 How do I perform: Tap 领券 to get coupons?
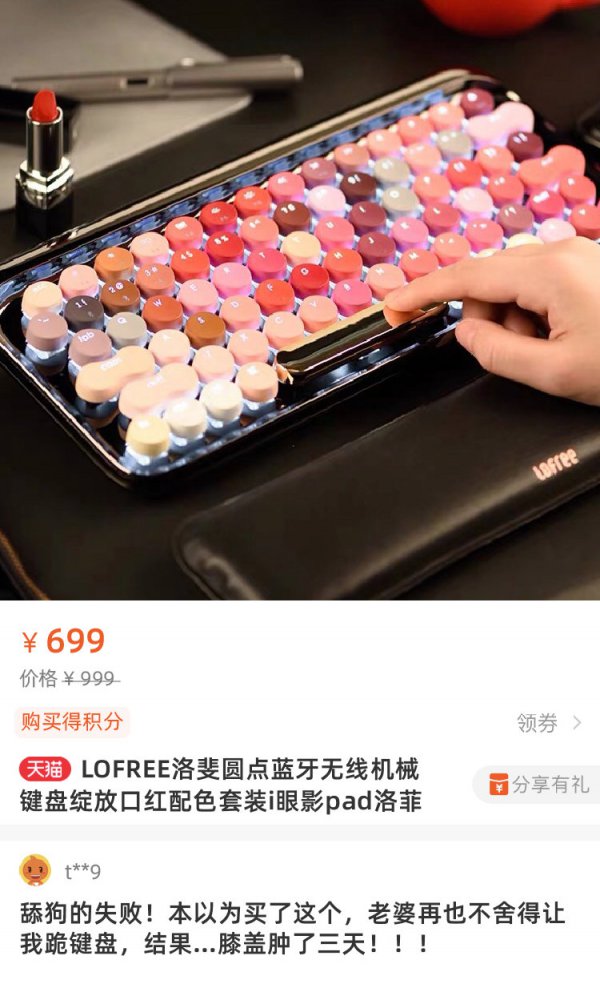549,723
